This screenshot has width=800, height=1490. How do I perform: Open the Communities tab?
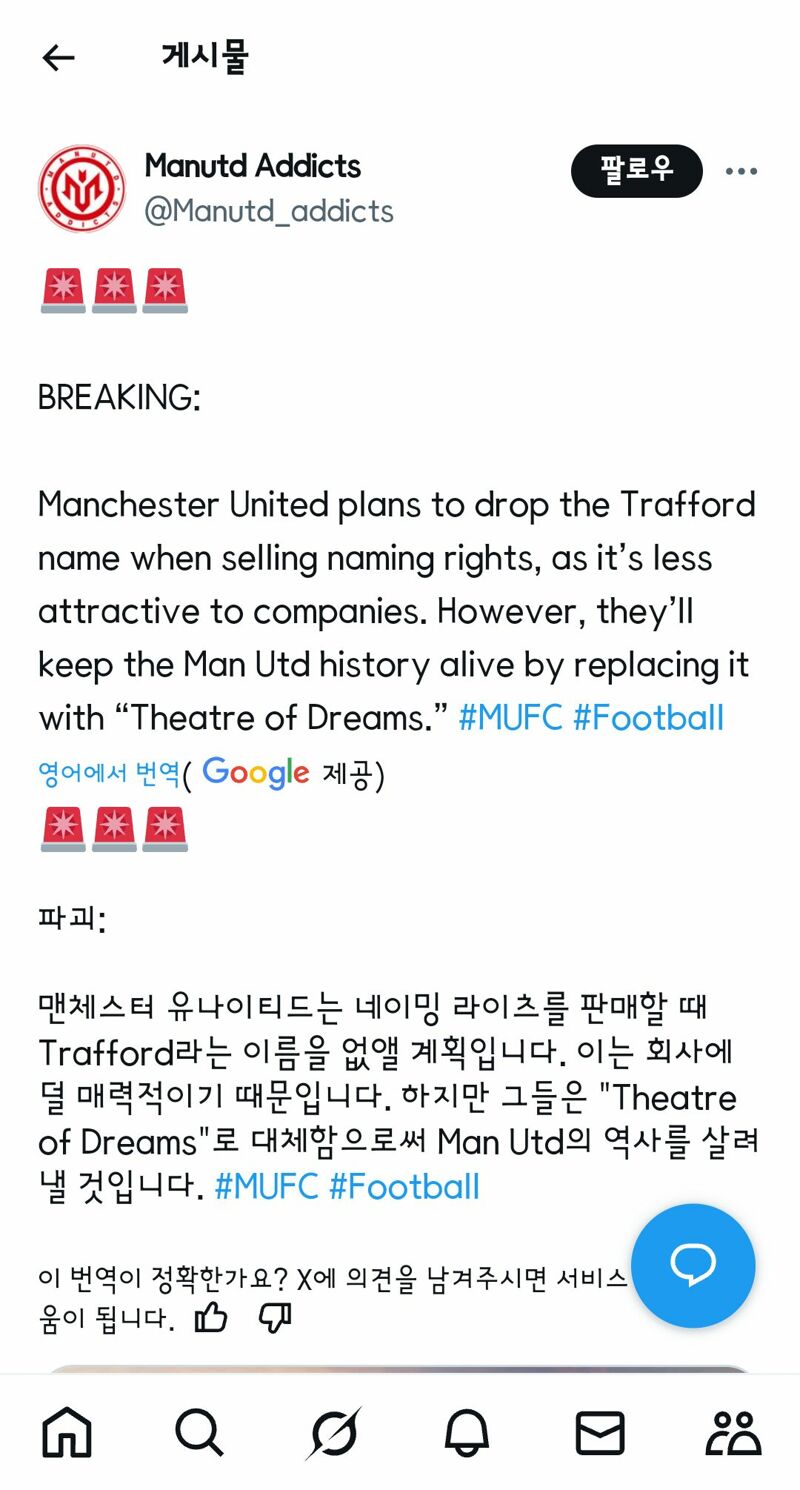coord(733,1433)
